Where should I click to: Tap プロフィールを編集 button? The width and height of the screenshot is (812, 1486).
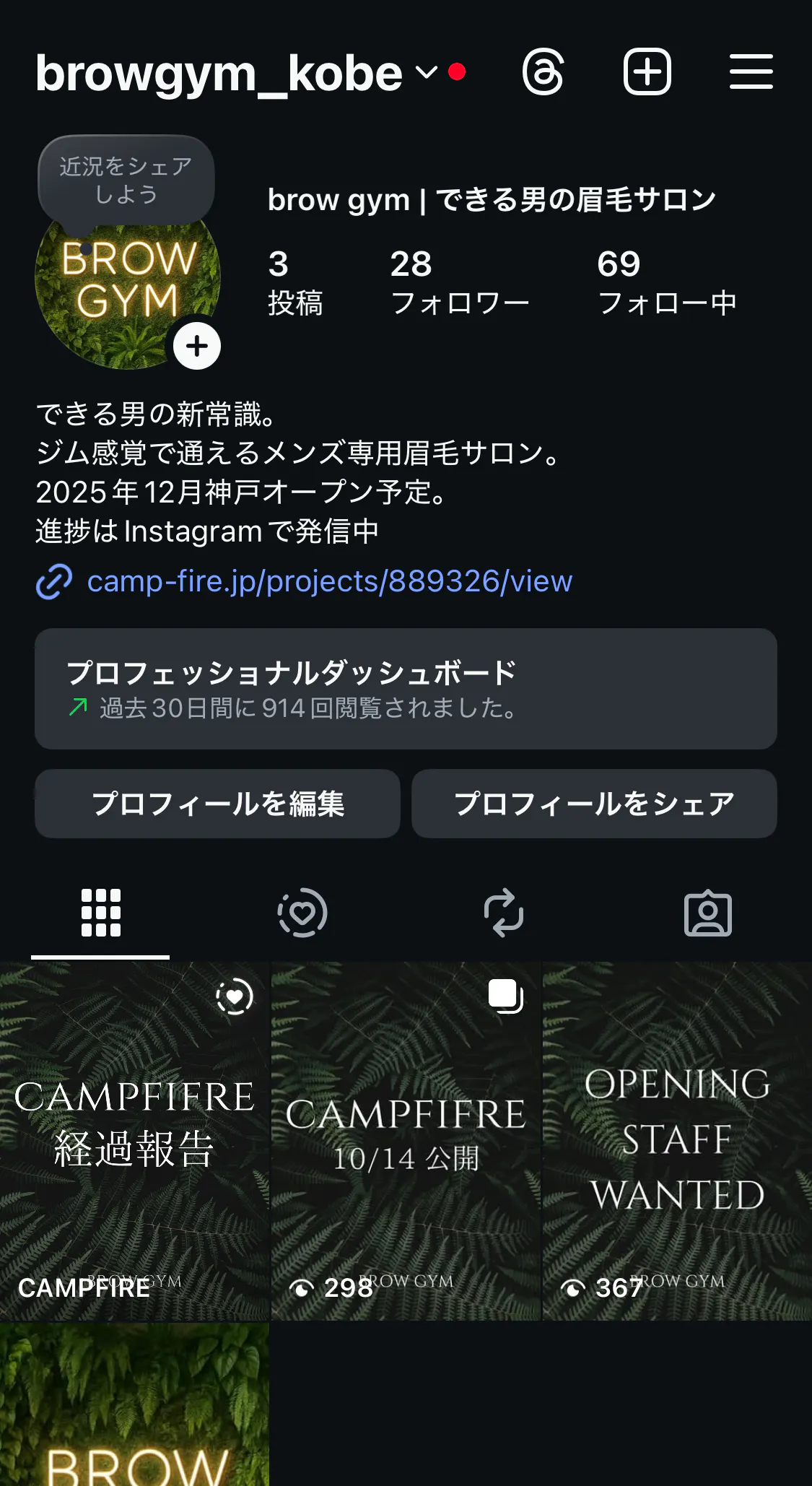click(x=217, y=804)
